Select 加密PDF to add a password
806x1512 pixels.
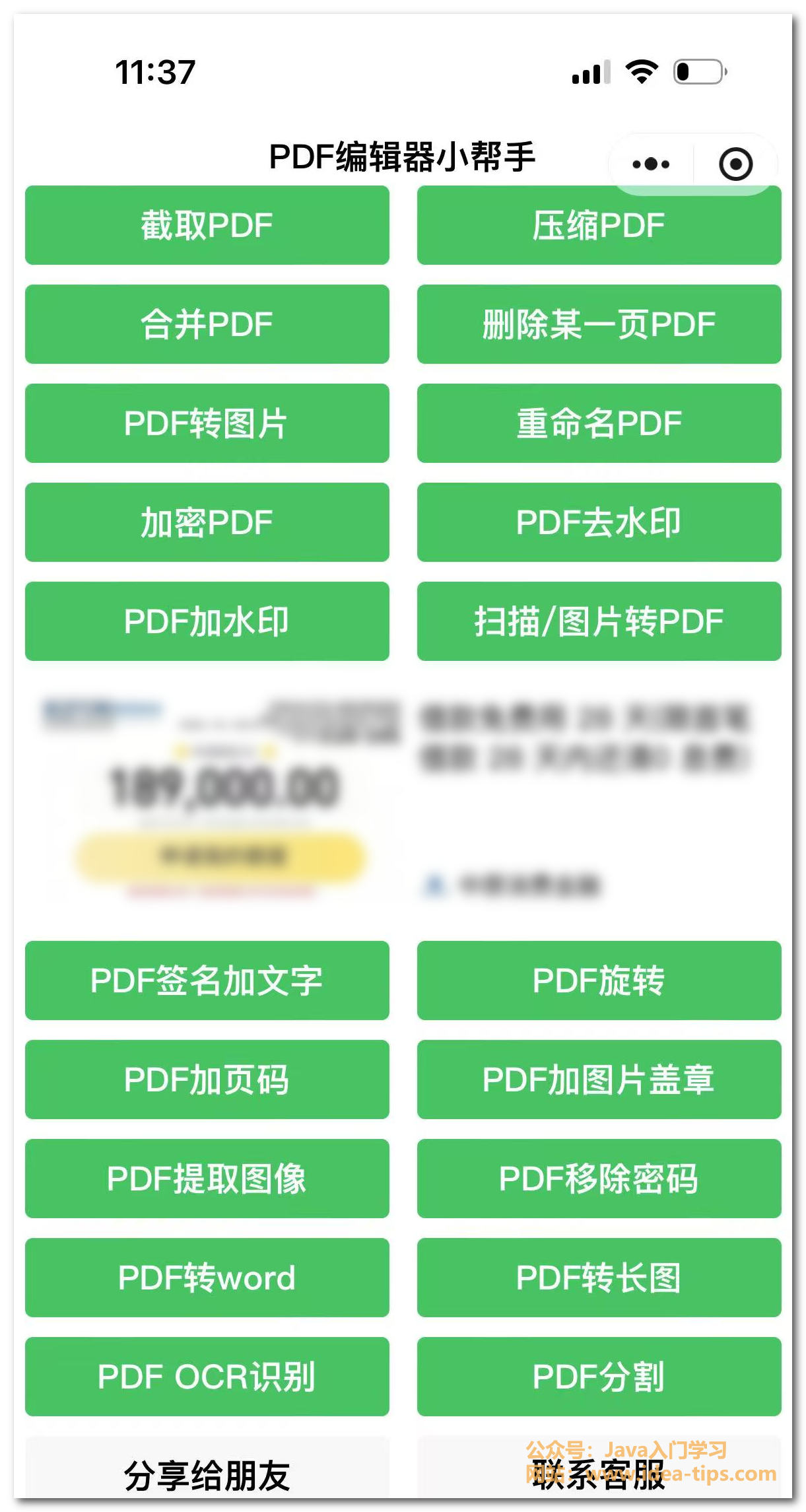pos(207,522)
